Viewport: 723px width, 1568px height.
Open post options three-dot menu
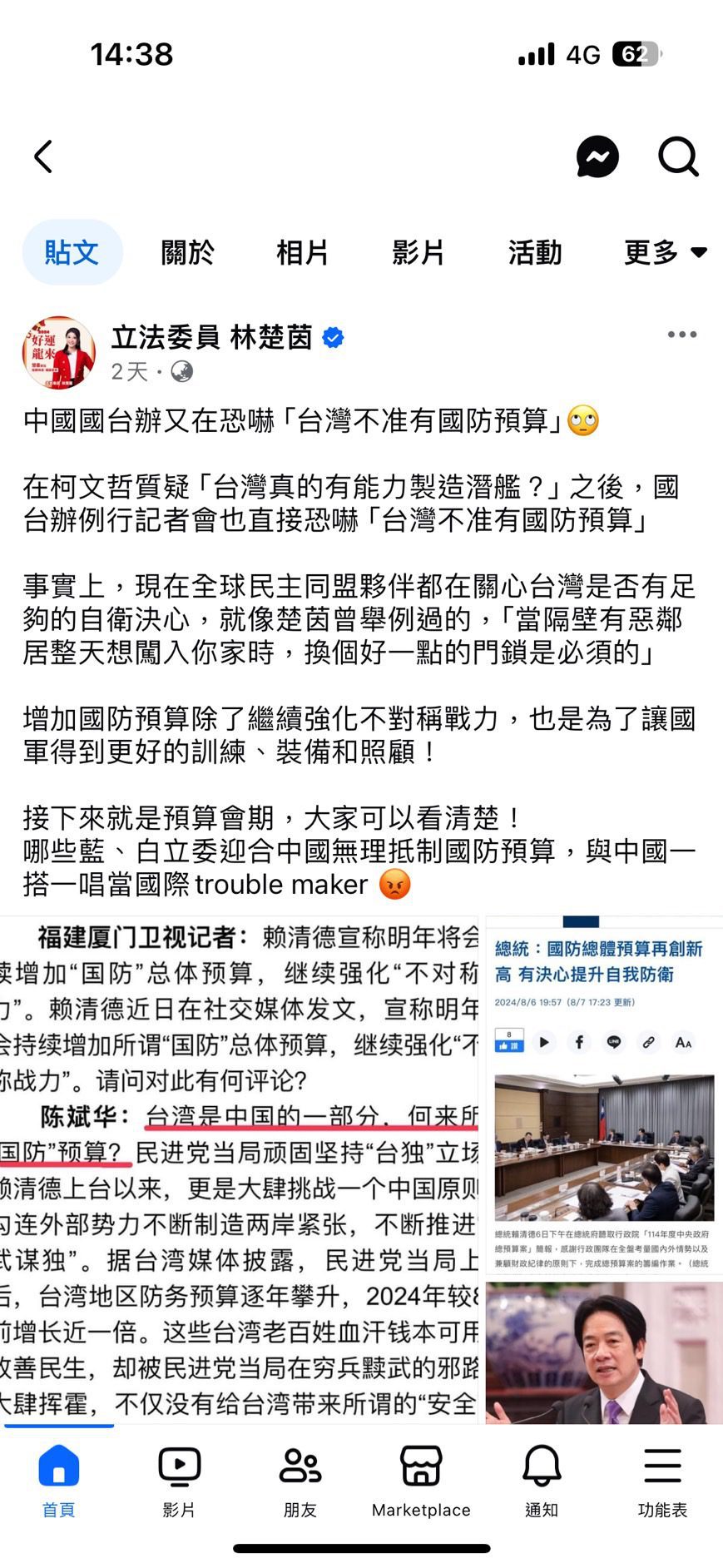point(681,335)
